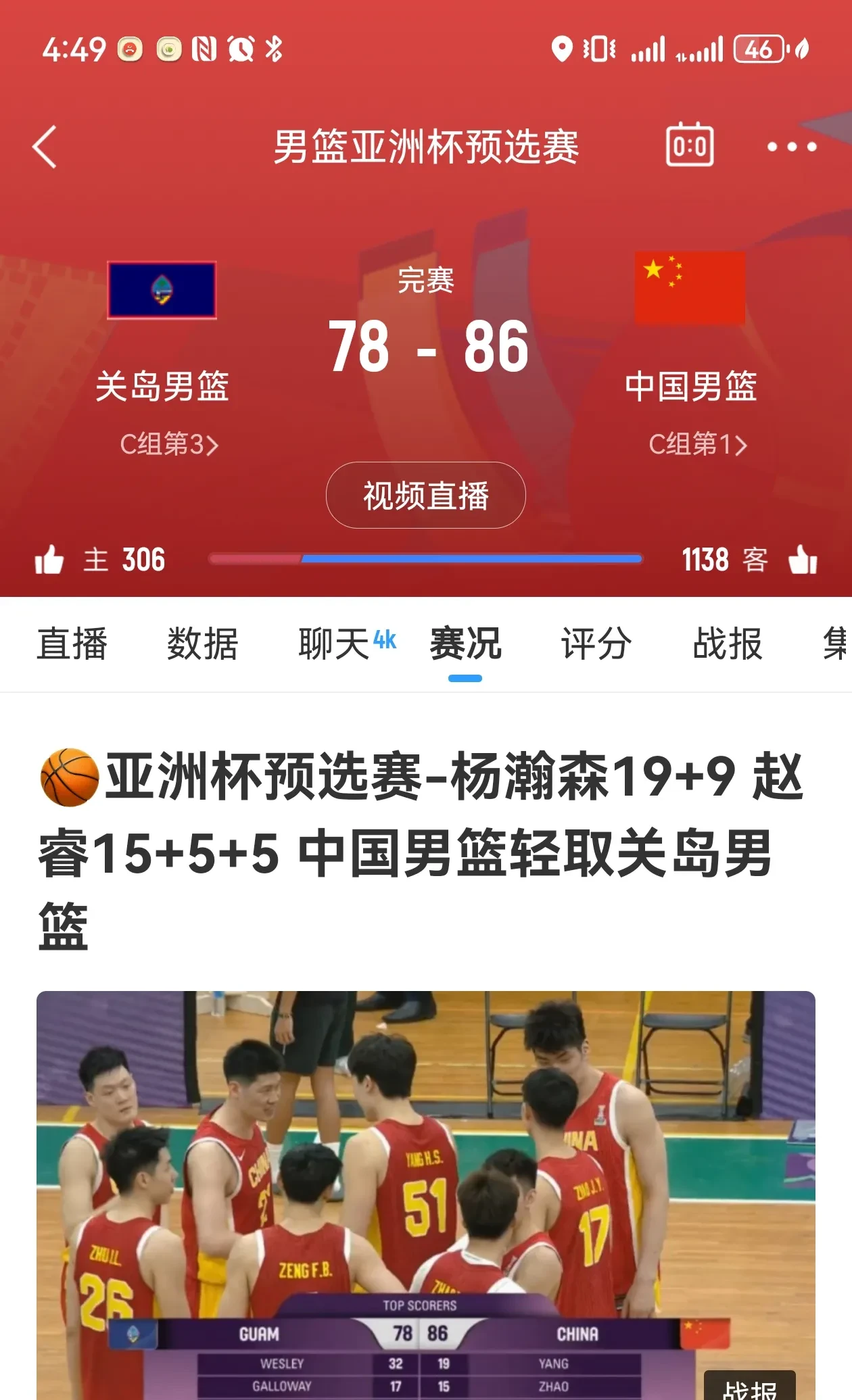Switch to the 数据 tab
The height and width of the screenshot is (1400, 852).
(202, 644)
